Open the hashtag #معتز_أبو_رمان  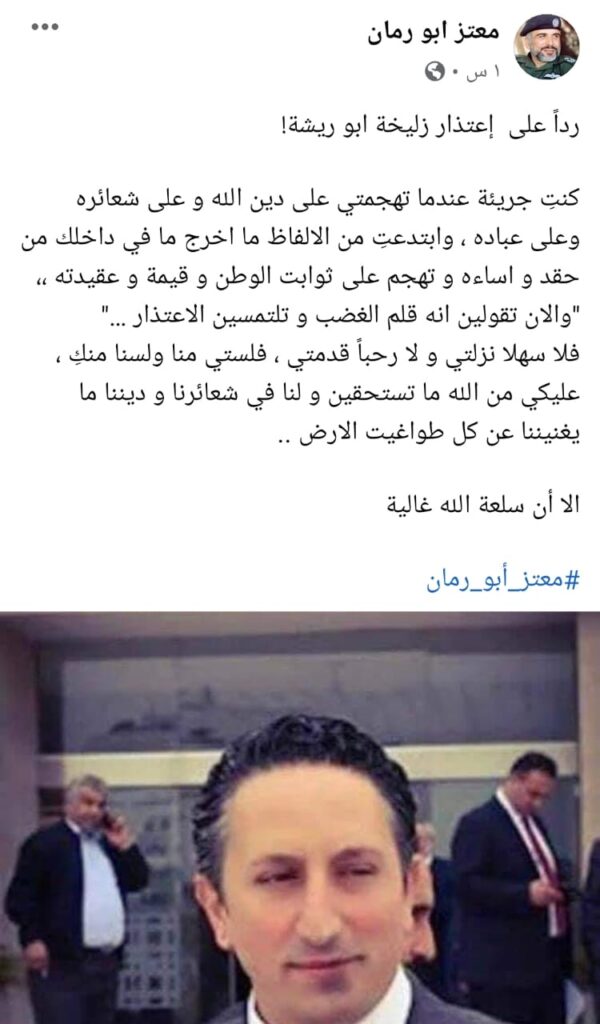tap(503, 580)
